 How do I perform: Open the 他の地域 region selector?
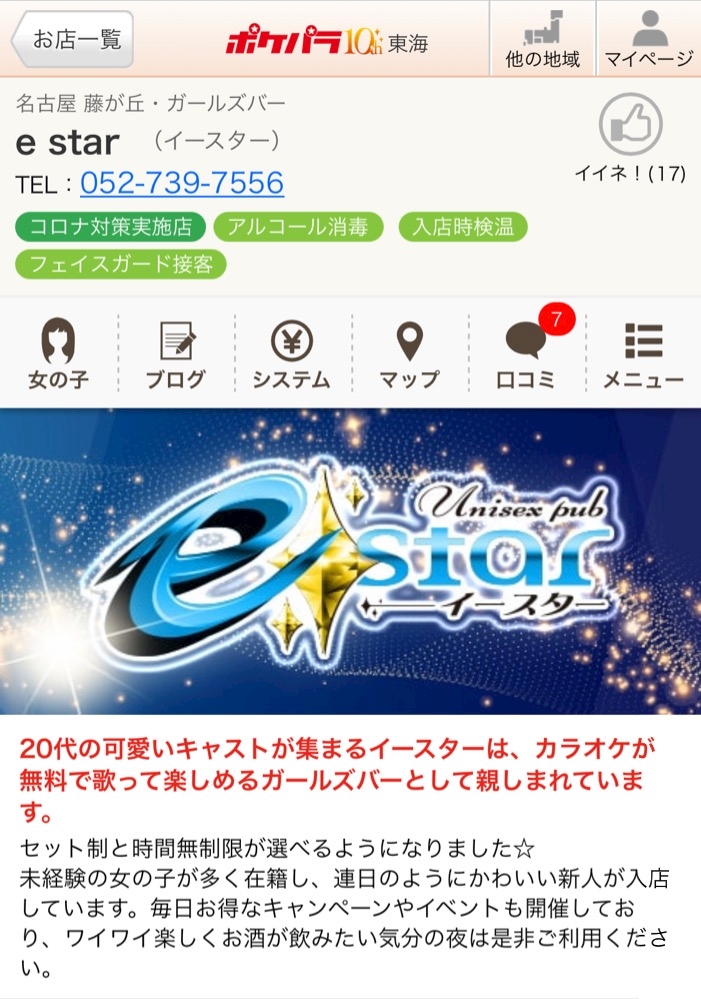[x=542, y=39]
